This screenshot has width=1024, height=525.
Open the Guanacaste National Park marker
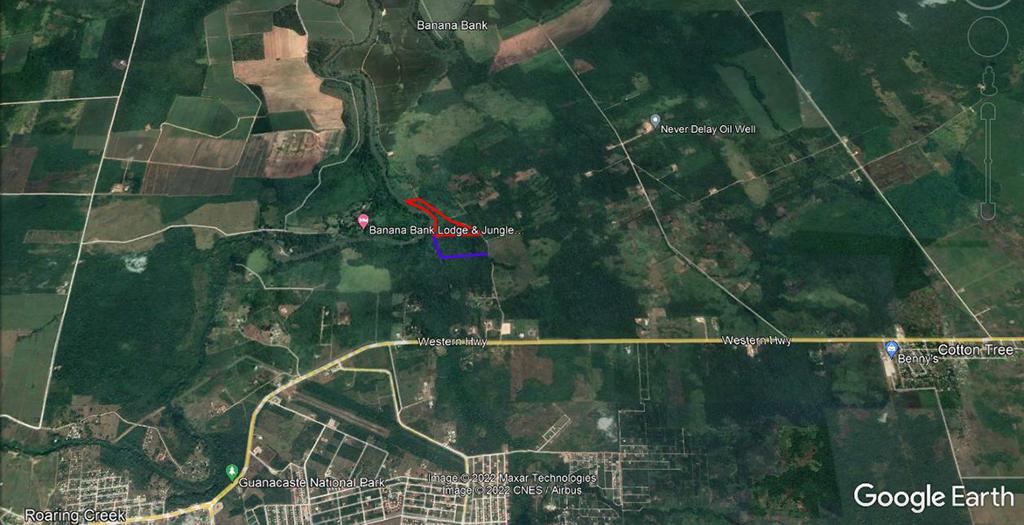pyautogui.click(x=232, y=472)
